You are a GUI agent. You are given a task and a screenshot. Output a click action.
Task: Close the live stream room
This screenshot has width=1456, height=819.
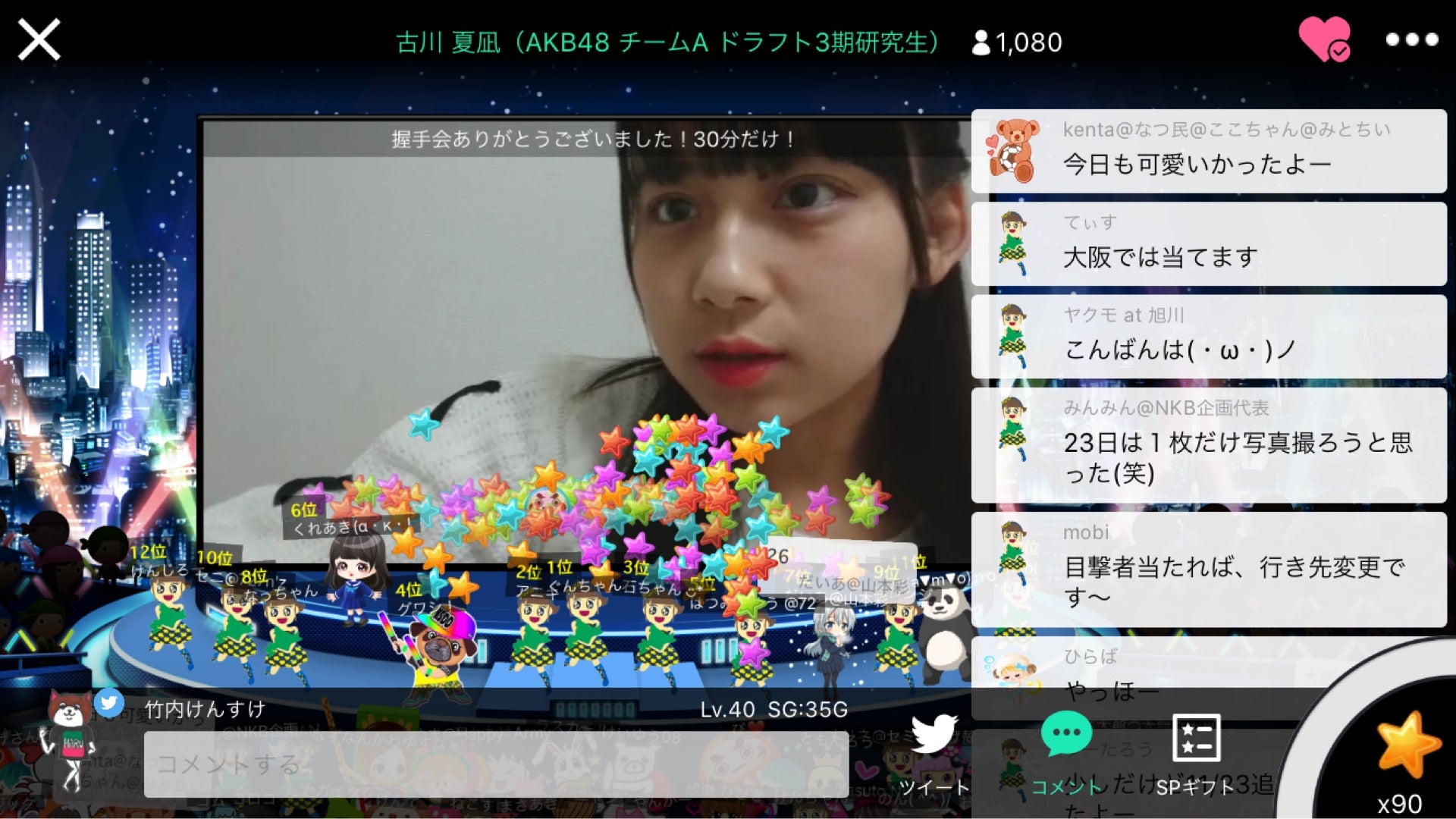click(x=39, y=39)
